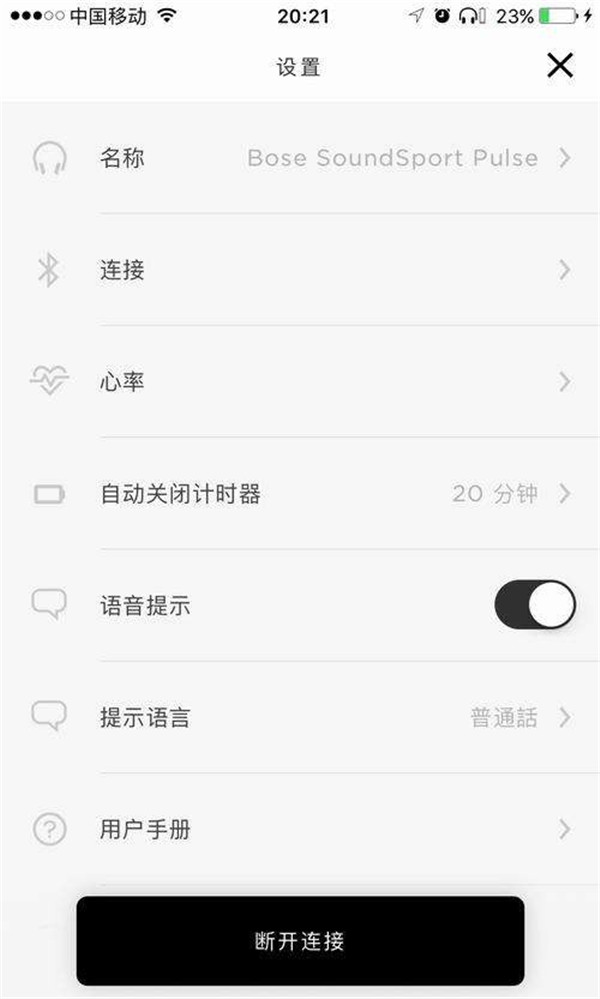Viewport: 600px width, 999px height.
Task: Close the 设置 settings screen
Action: point(560,66)
